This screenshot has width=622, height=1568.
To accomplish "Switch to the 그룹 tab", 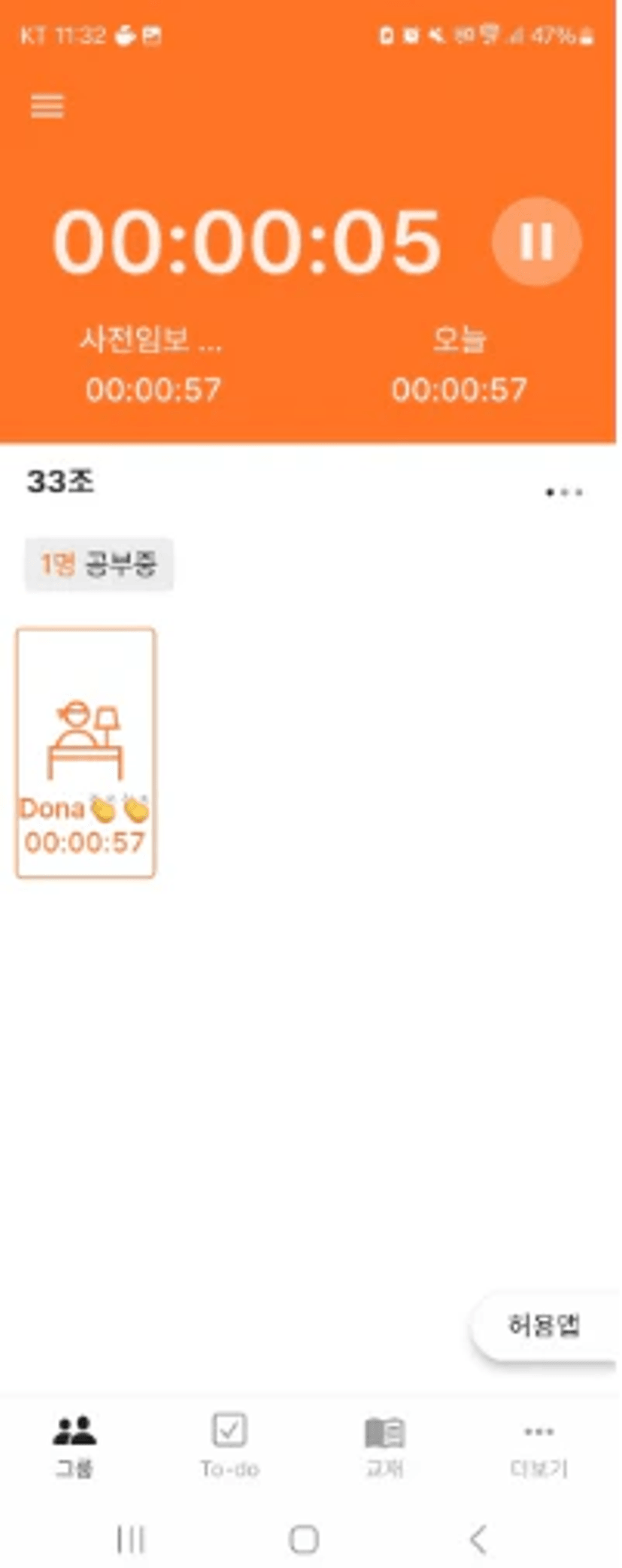I will click(74, 1445).
